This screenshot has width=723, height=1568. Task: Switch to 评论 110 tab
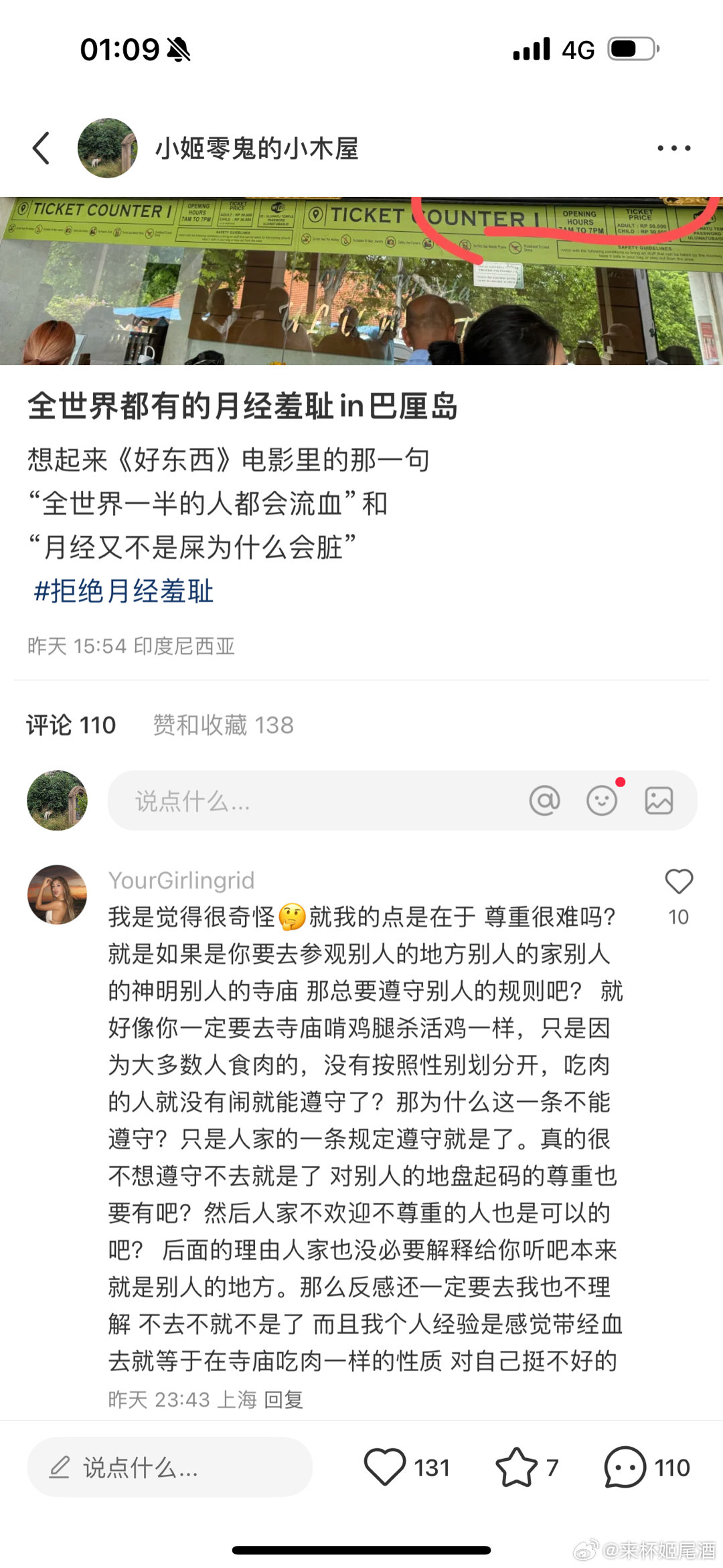[x=71, y=725]
